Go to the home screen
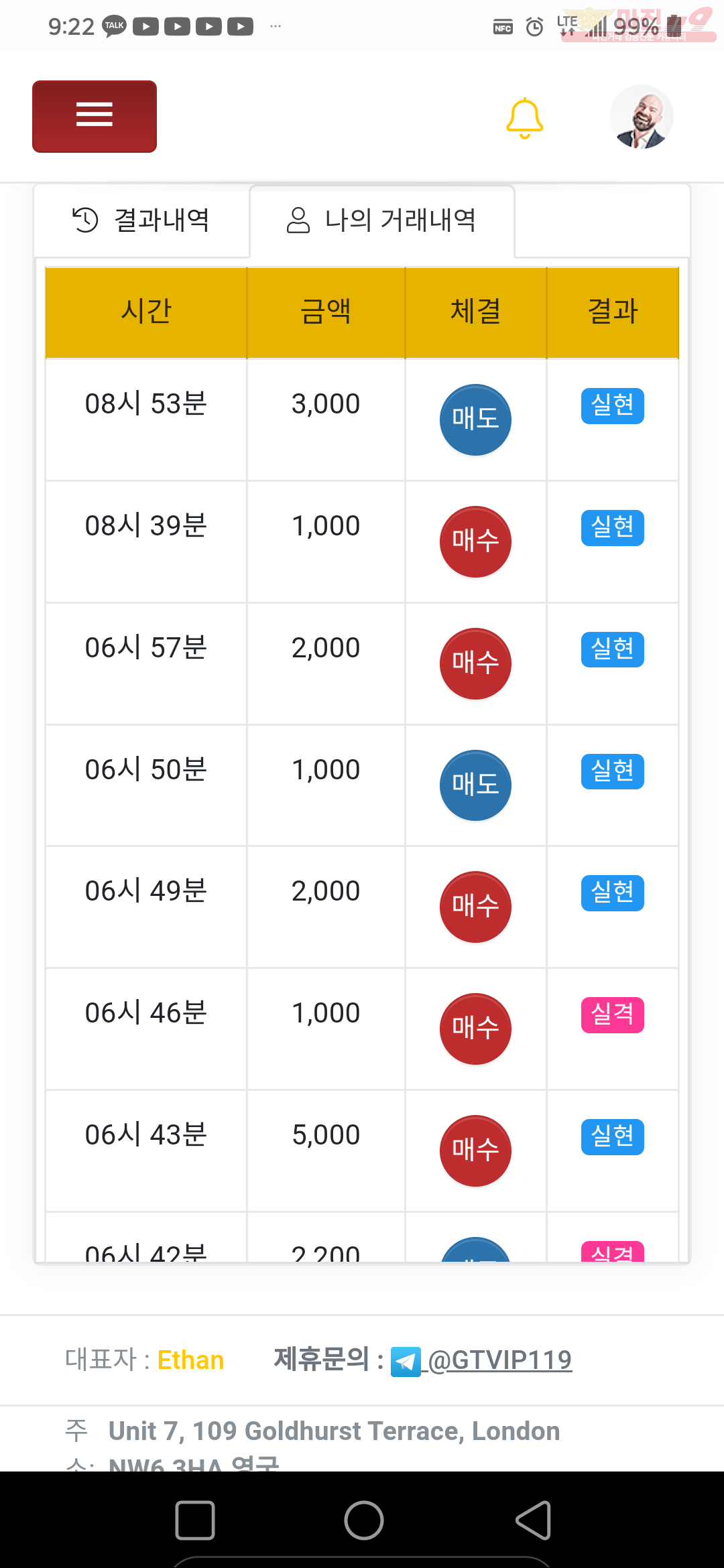The image size is (724, 1568). pos(364,1520)
